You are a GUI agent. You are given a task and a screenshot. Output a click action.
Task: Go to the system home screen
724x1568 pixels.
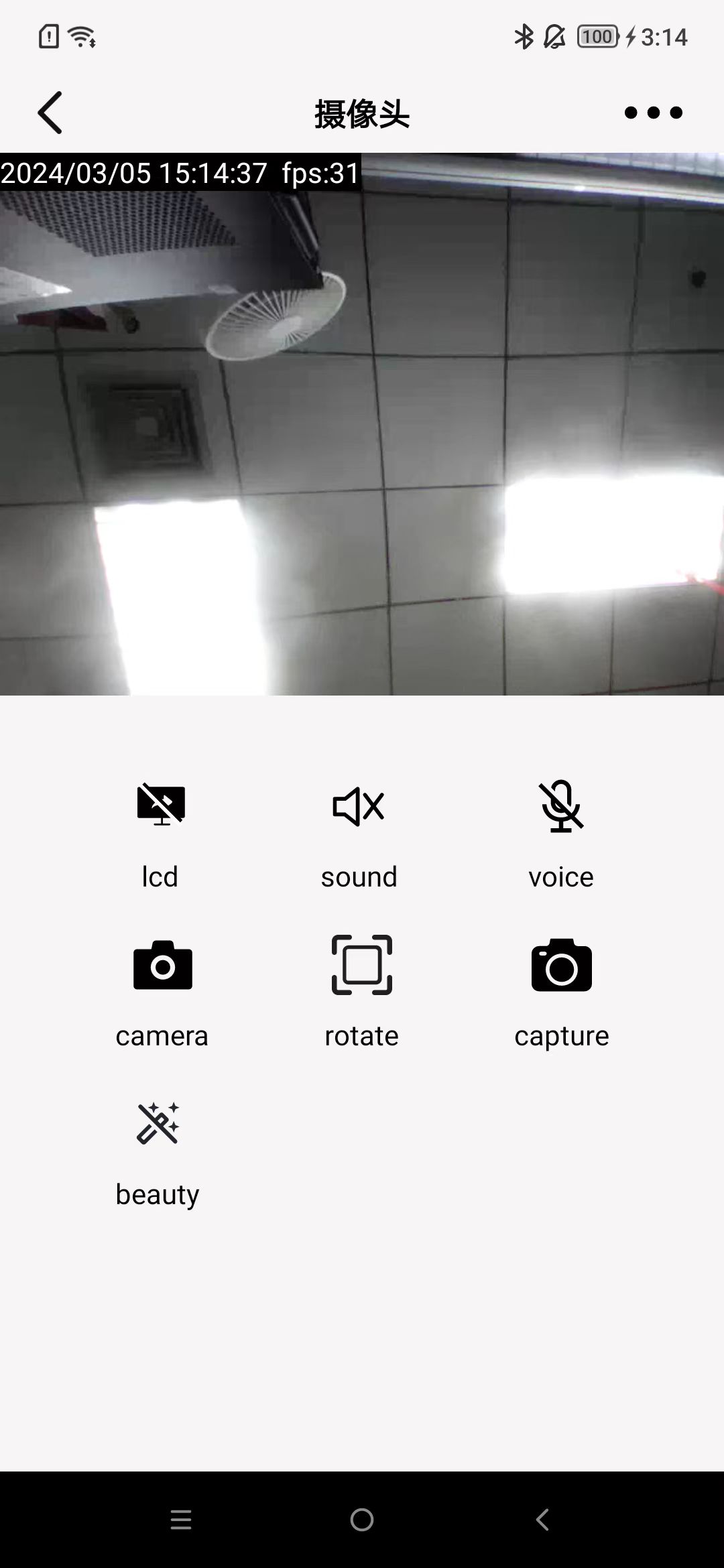362,1520
